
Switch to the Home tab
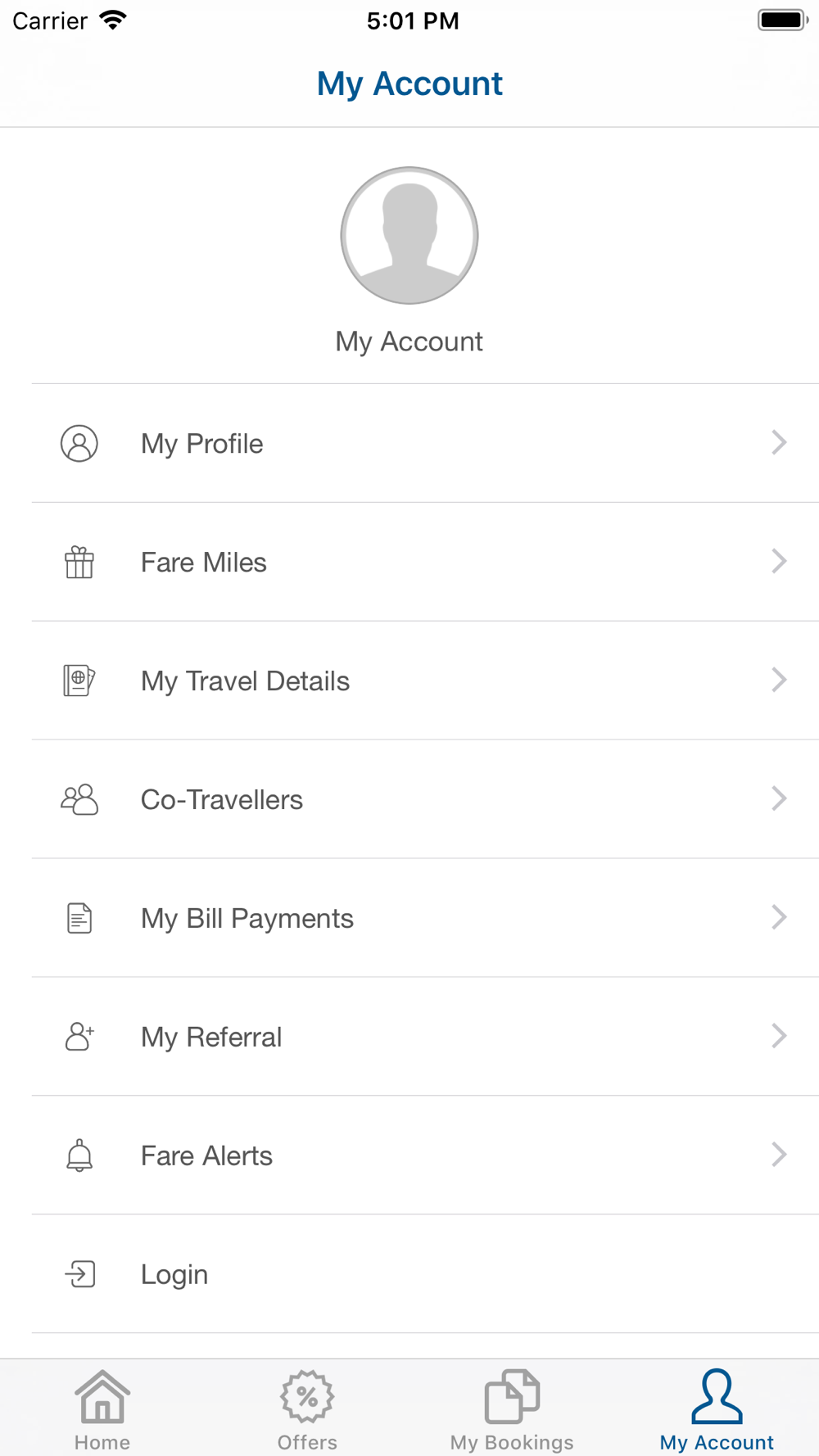(102, 1409)
